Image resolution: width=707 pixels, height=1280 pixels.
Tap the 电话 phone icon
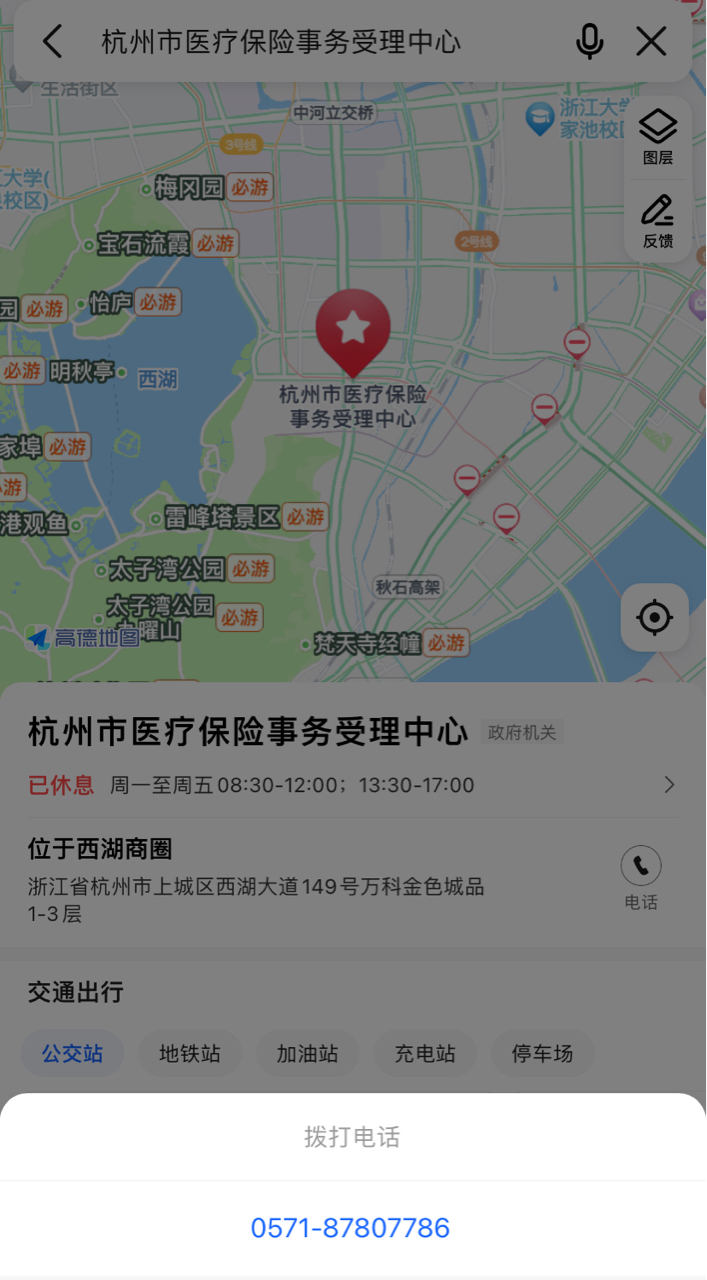pos(641,867)
